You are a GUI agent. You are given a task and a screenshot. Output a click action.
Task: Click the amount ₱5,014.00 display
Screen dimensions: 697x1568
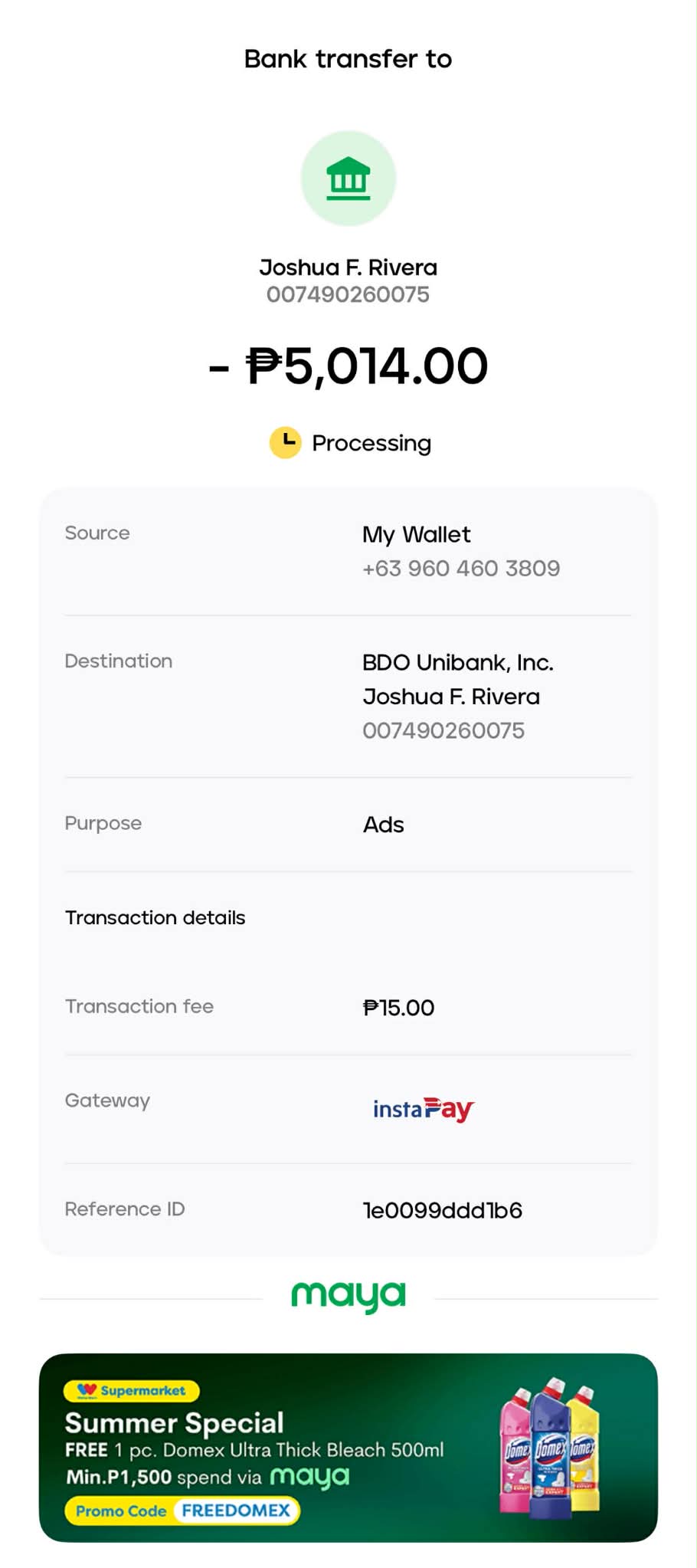point(348,366)
